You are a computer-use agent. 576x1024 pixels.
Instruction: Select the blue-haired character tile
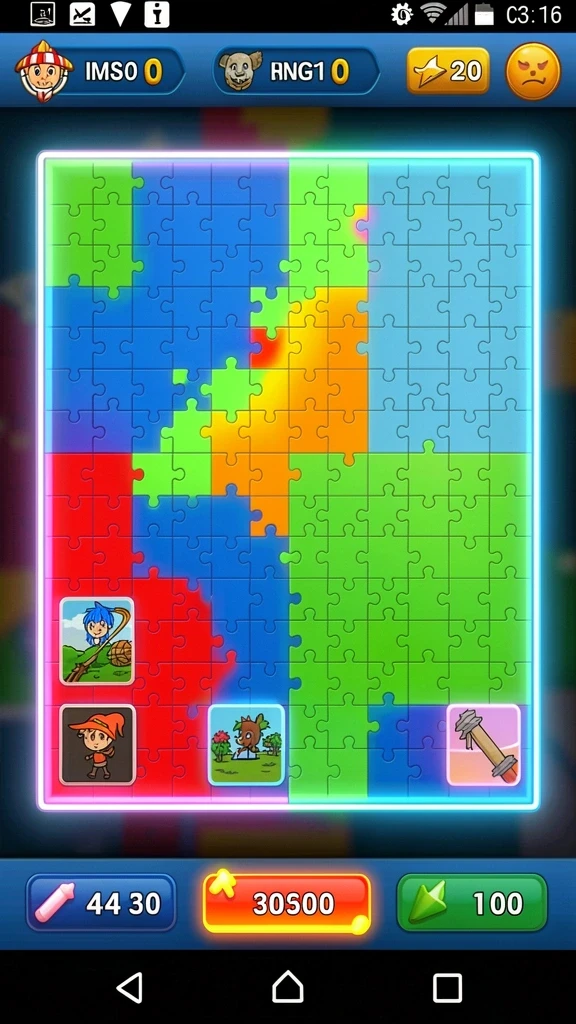tap(97, 641)
